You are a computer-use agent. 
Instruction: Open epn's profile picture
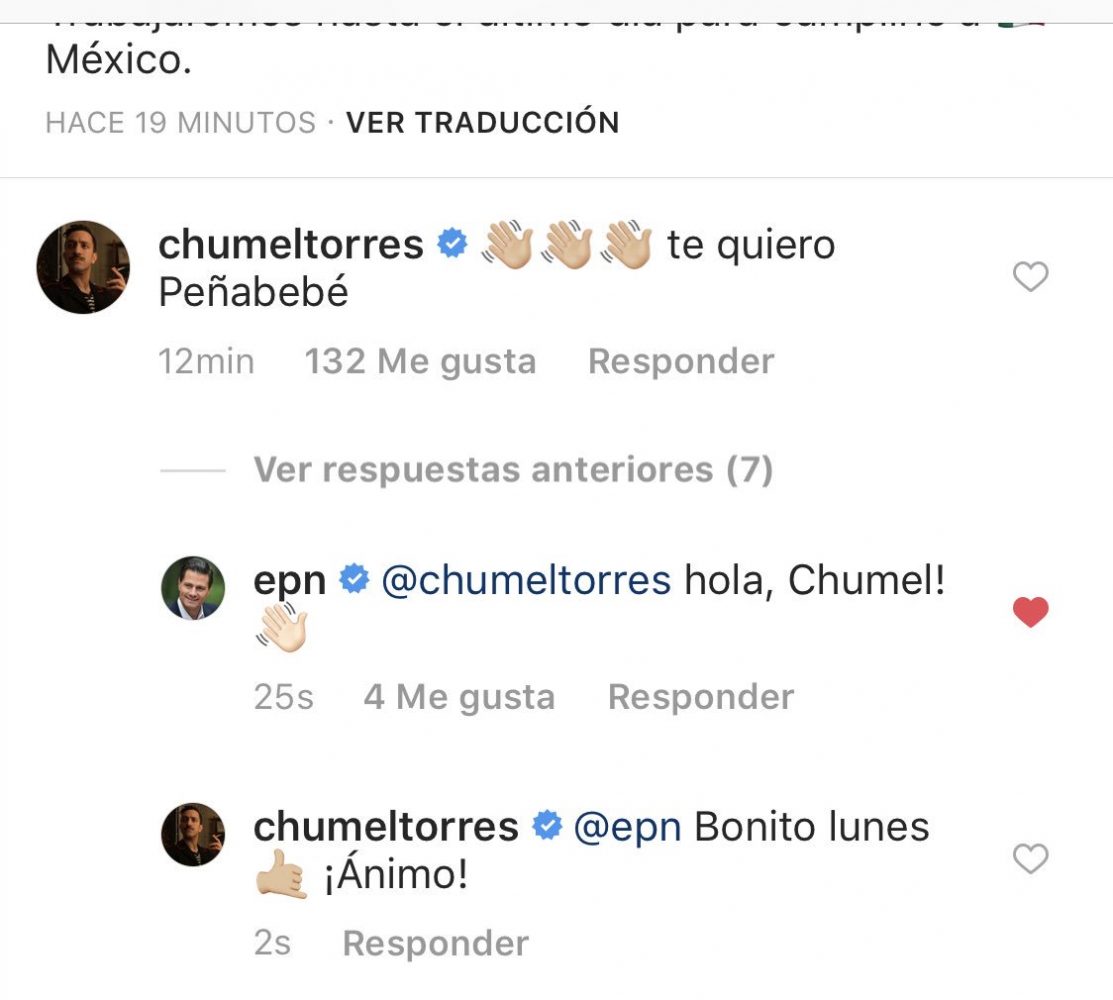[x=193, y=588]
